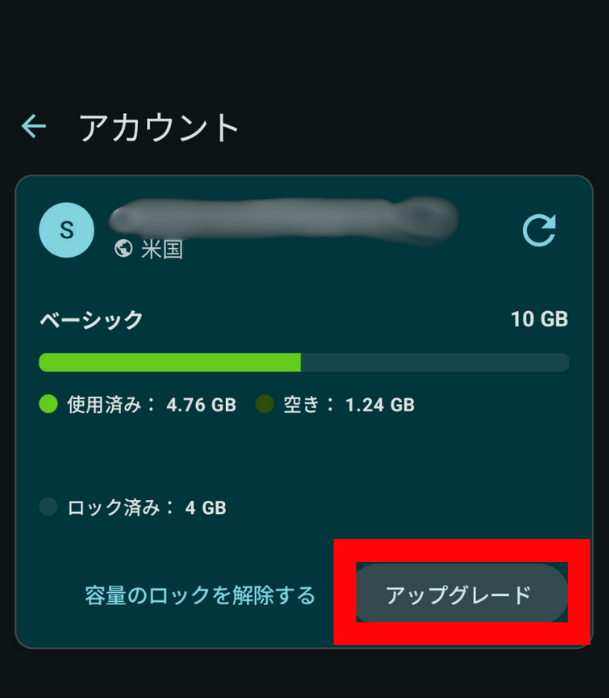Tap the アップグレード button
609x699 pixels.
coord(459,595)
